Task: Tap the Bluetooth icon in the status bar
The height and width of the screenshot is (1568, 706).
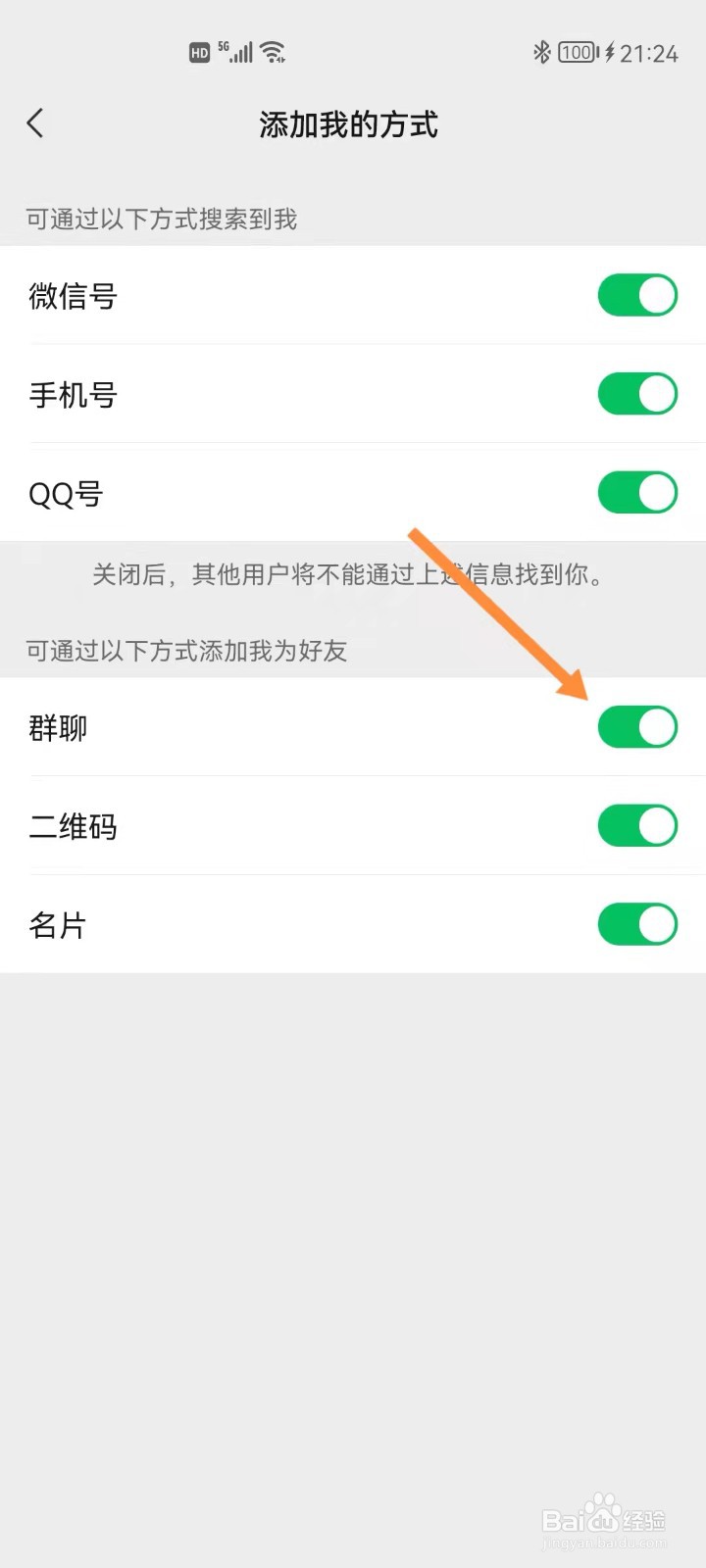Action: click(541, 53)
